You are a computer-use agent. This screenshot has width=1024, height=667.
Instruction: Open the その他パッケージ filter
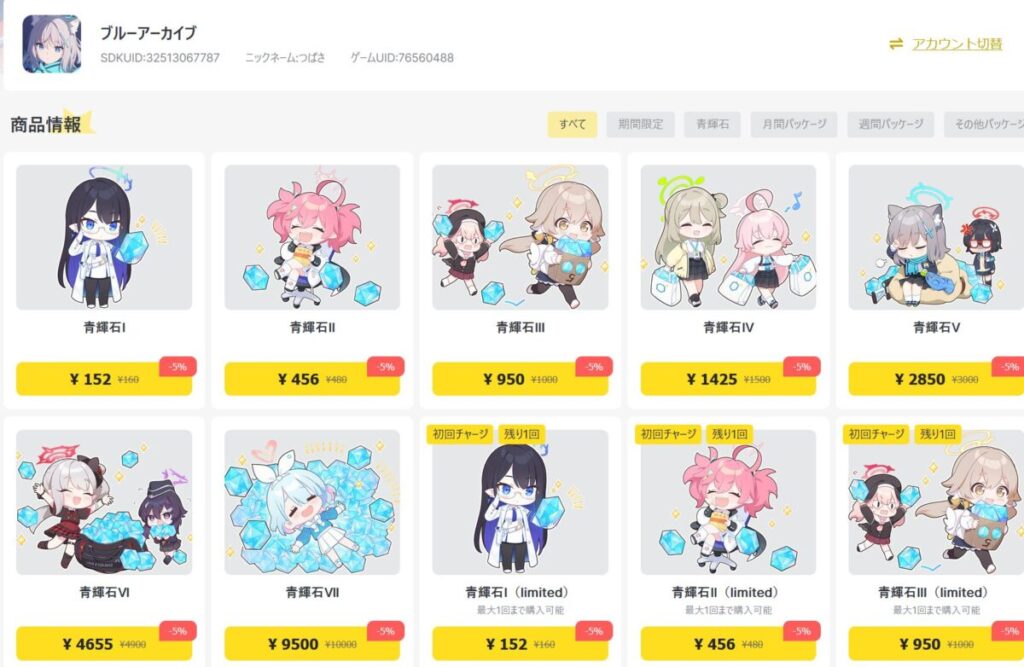984,125
